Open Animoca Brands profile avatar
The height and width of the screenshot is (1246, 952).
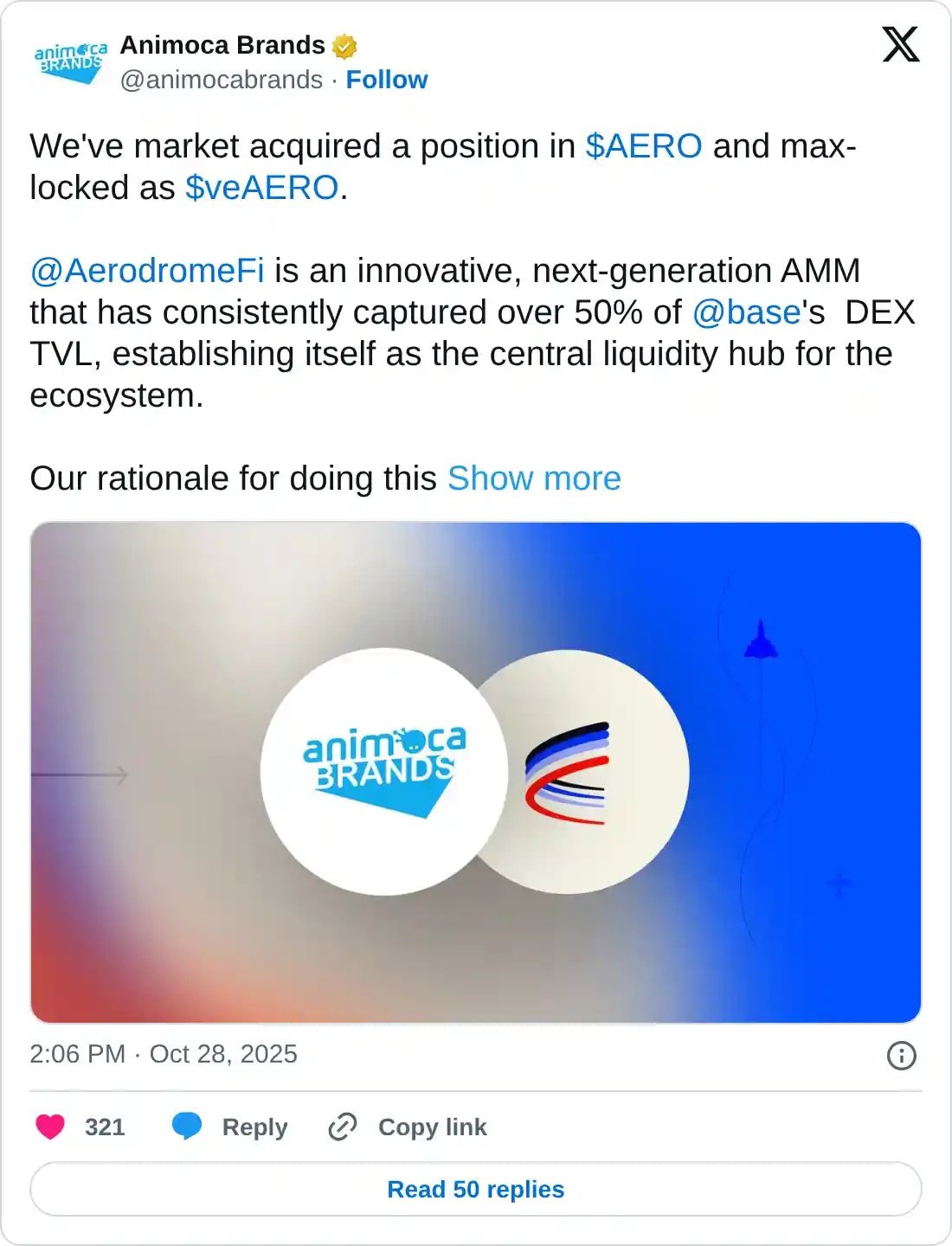click(x=70, y=62)
